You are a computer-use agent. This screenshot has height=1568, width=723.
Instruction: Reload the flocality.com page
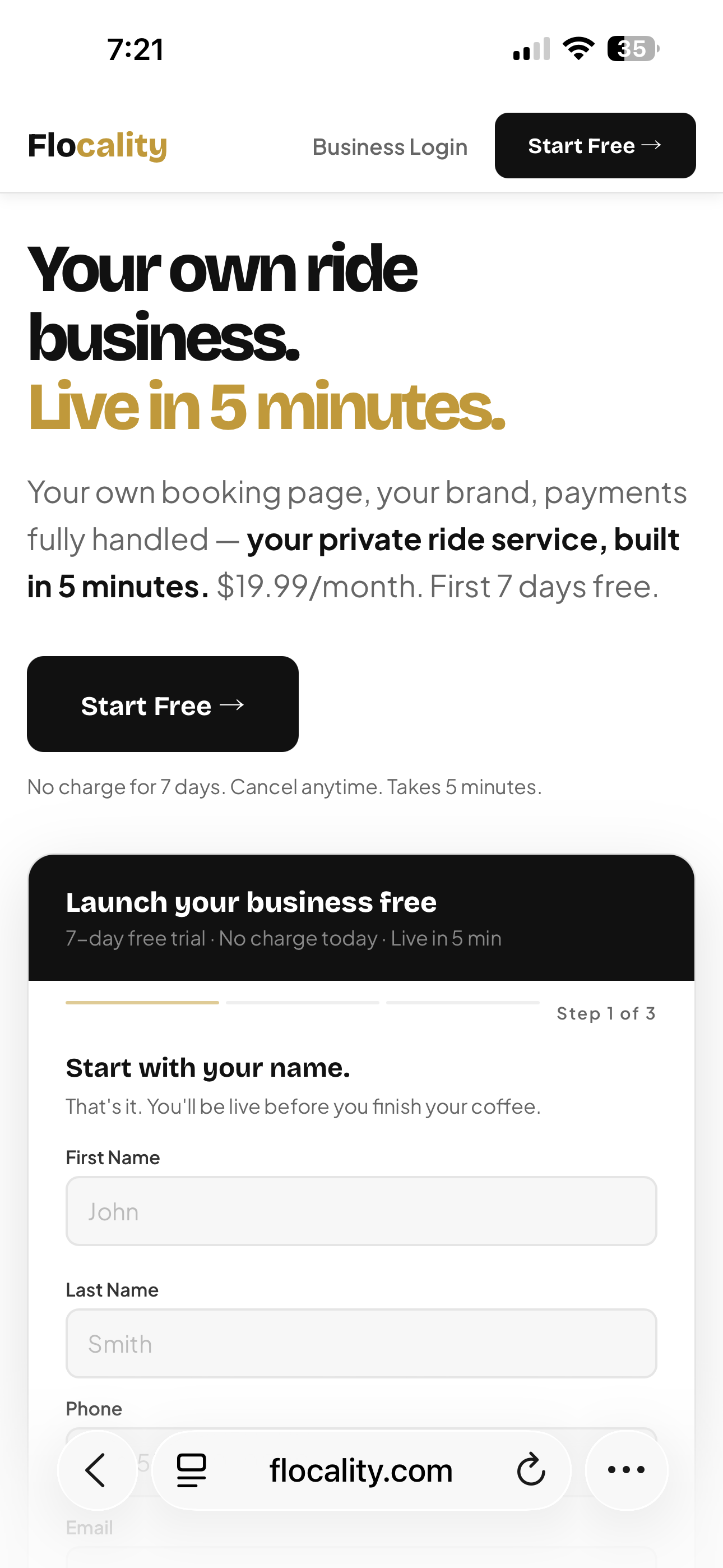531,1470
